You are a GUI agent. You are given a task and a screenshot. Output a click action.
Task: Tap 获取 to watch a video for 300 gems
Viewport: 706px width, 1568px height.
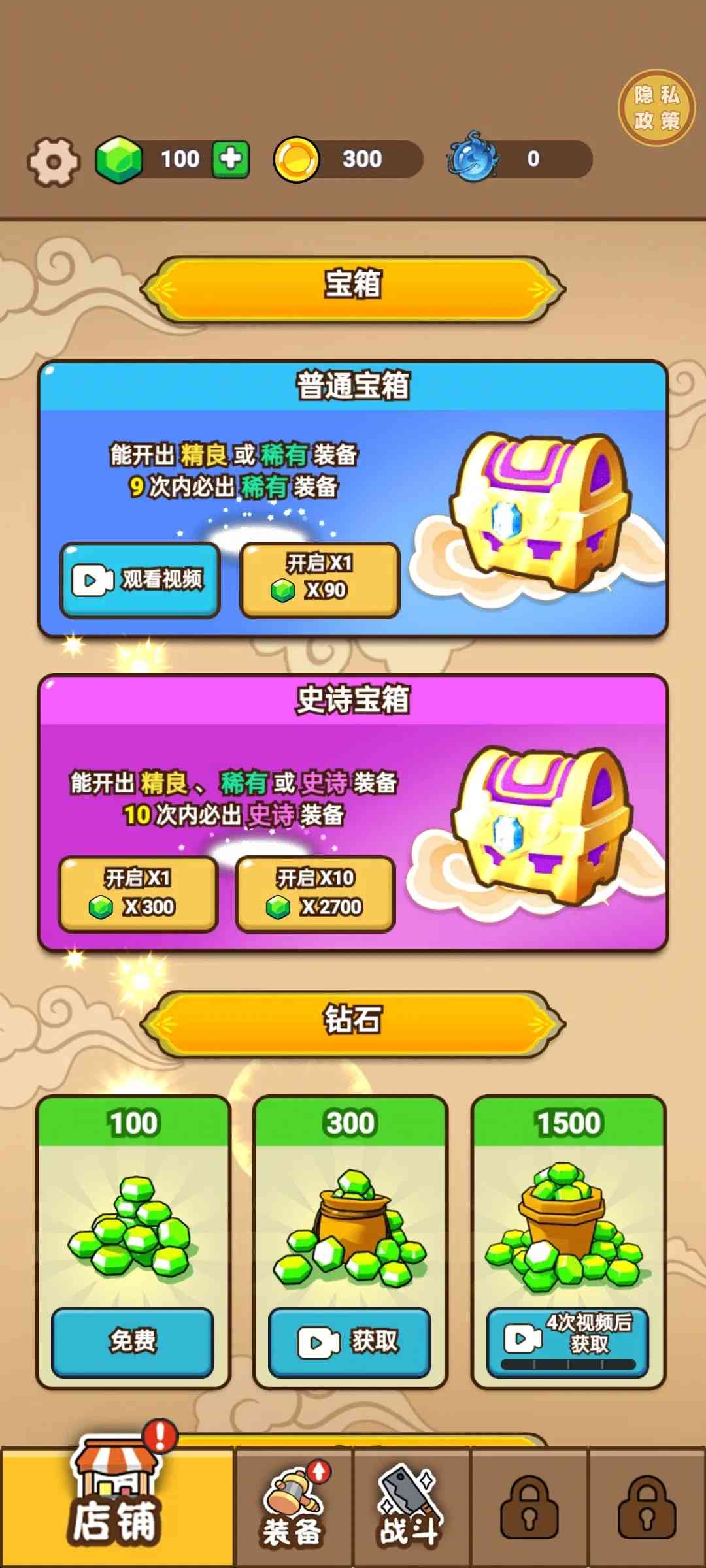(350, 1341)
